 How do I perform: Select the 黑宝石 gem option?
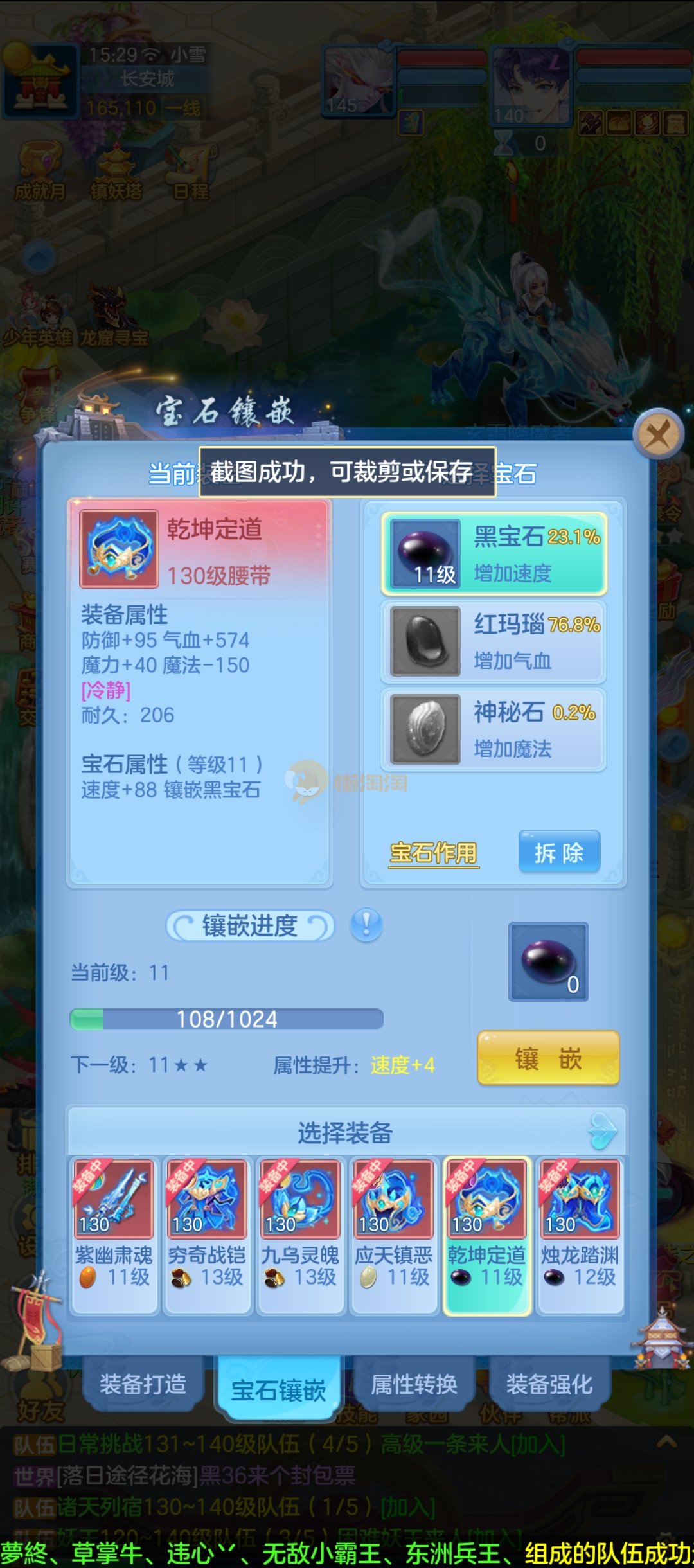(x=494, y=553)
